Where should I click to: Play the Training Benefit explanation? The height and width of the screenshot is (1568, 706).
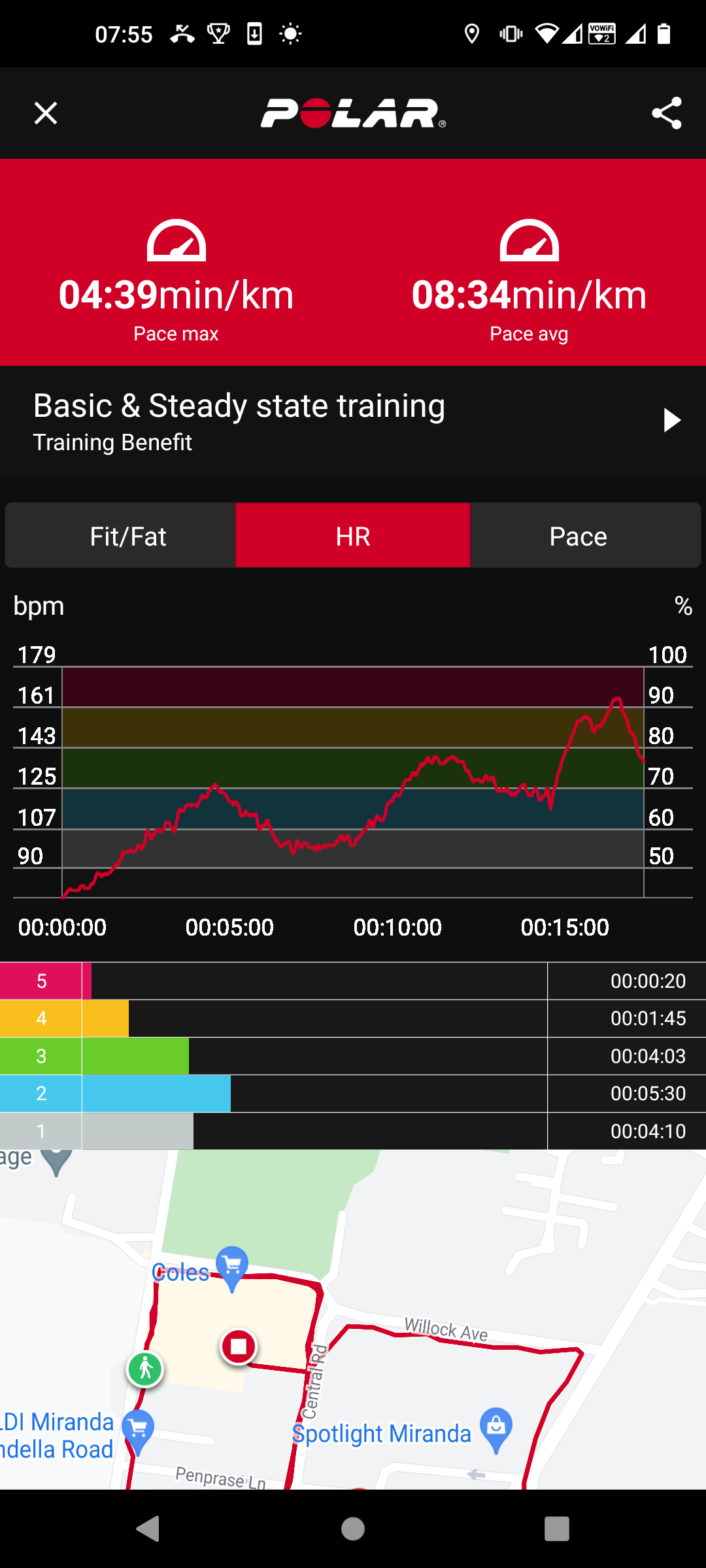[671, 421]
